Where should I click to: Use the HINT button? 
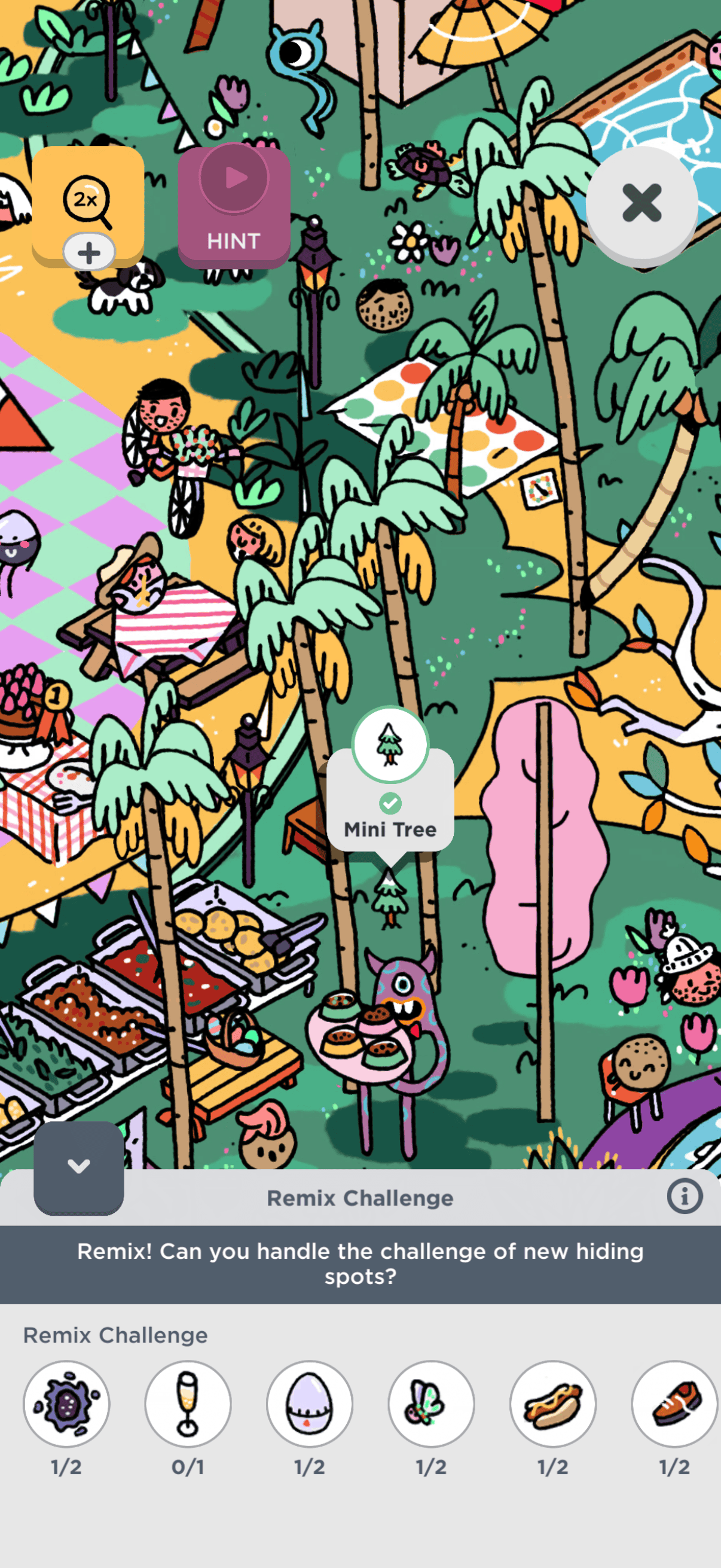coord(234,207)
